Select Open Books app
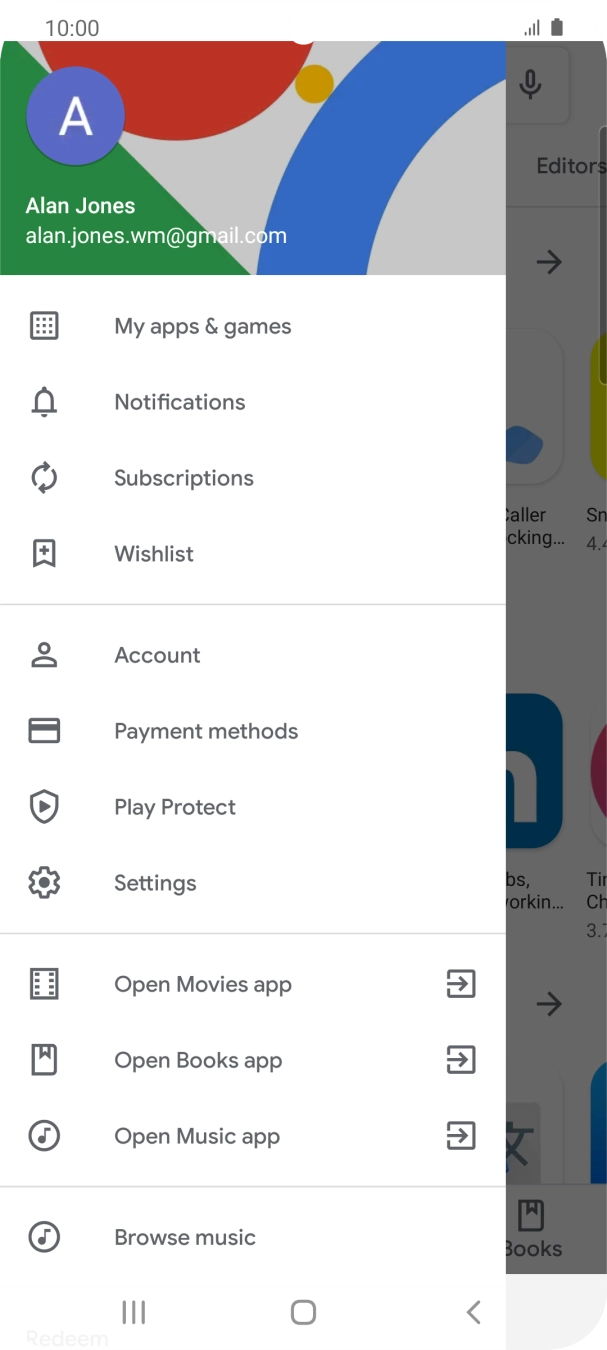Image resolution: width=607 pixels, height=1350 pixels. coord(198,1060)
